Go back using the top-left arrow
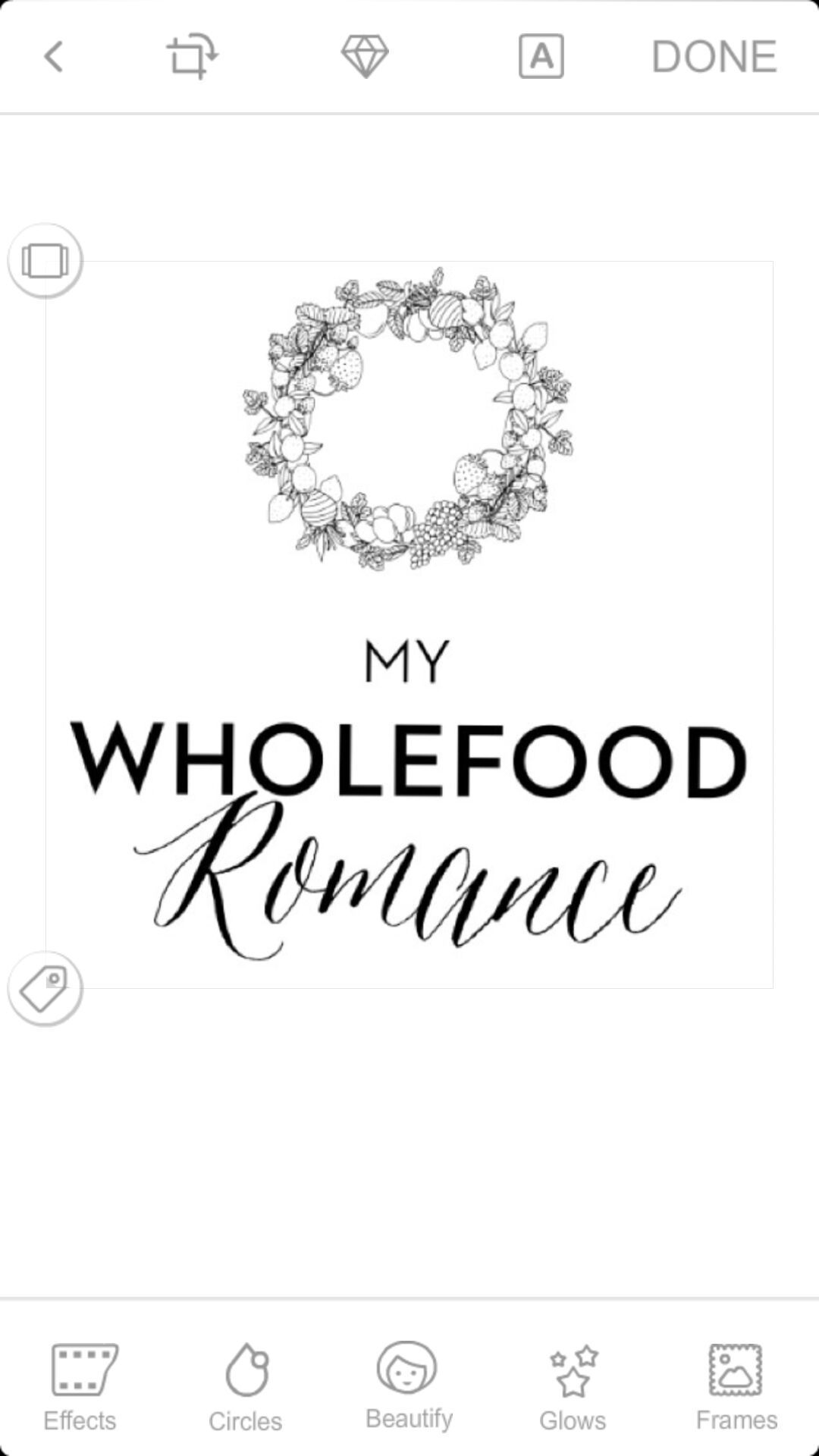Image resolution: width=819 pixels, height=1456 pixels. (53, 57)
